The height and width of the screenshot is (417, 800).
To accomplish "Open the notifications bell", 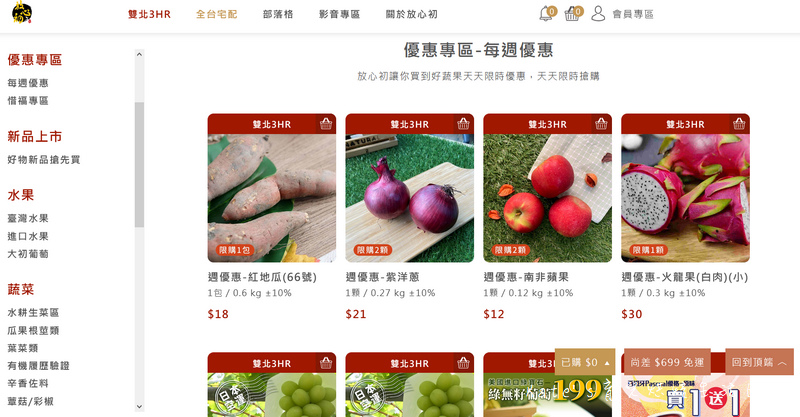I will [546, 14].
